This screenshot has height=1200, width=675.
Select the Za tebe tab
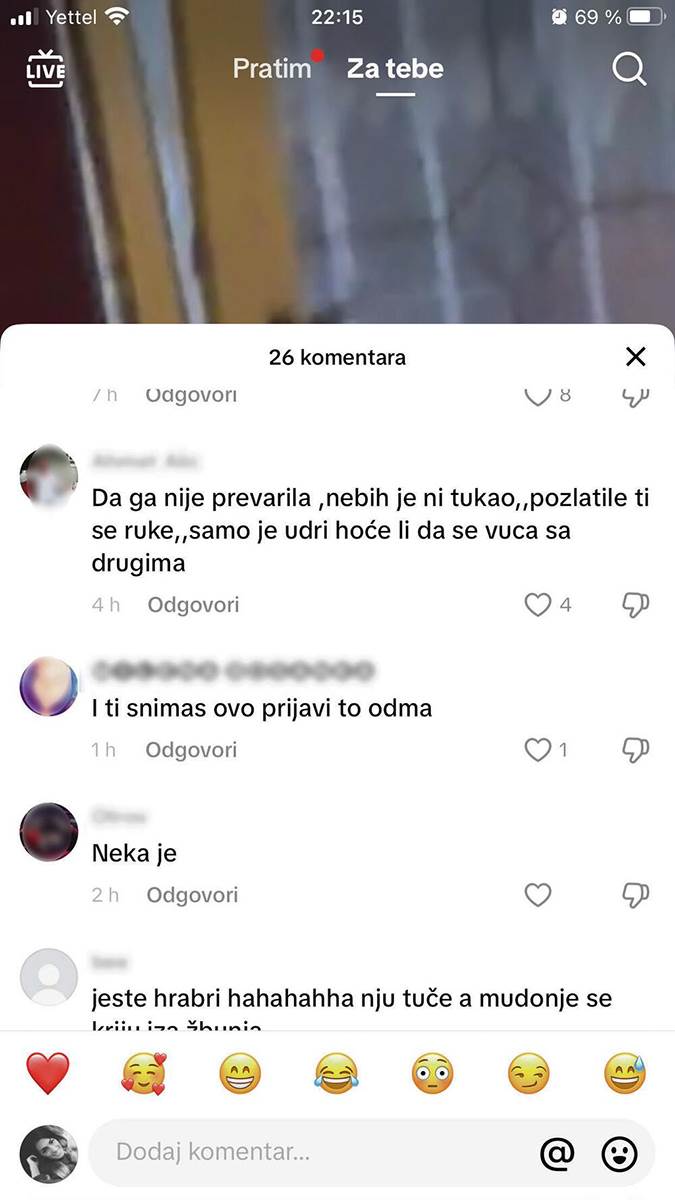pyautogui.click(x=395, y=68)
